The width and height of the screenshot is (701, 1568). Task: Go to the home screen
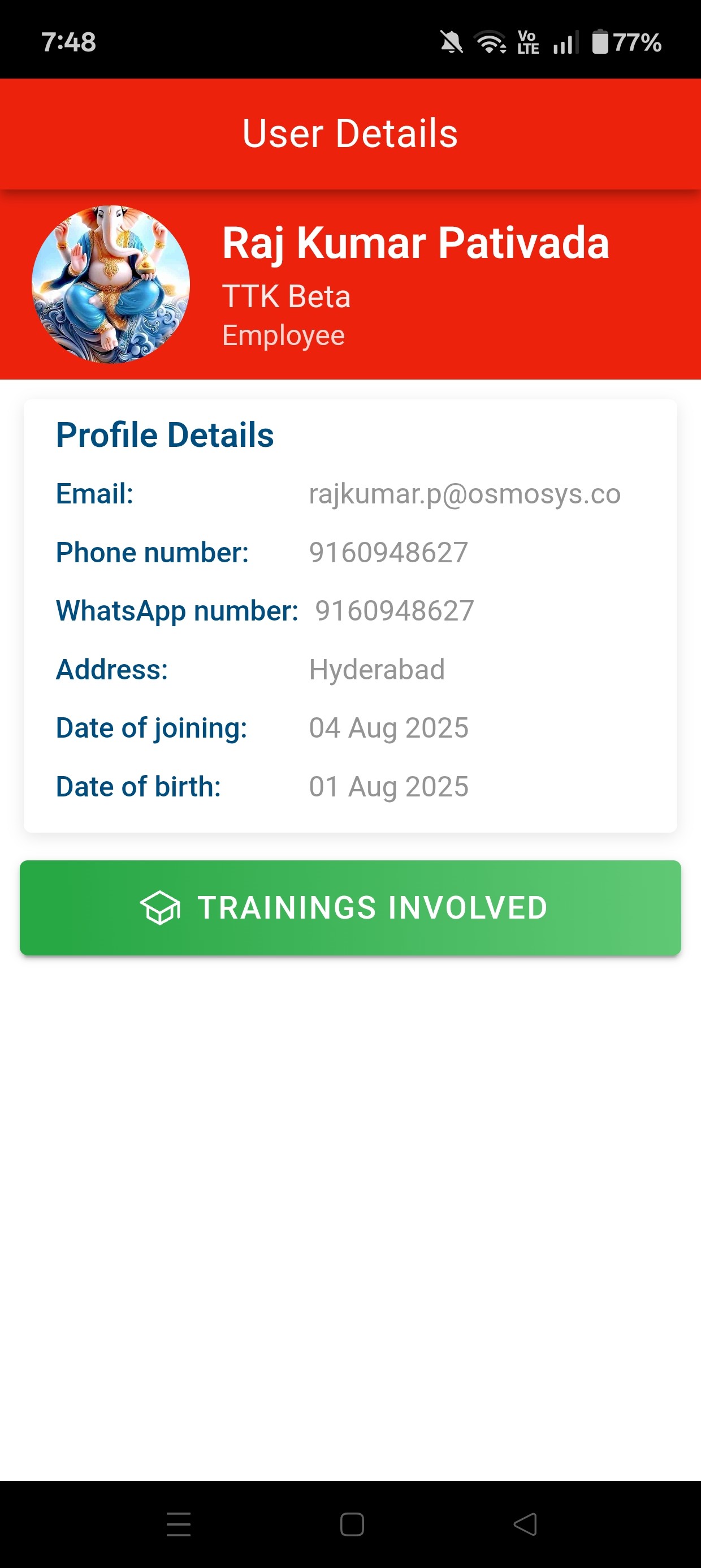(x=352, y=1523)
